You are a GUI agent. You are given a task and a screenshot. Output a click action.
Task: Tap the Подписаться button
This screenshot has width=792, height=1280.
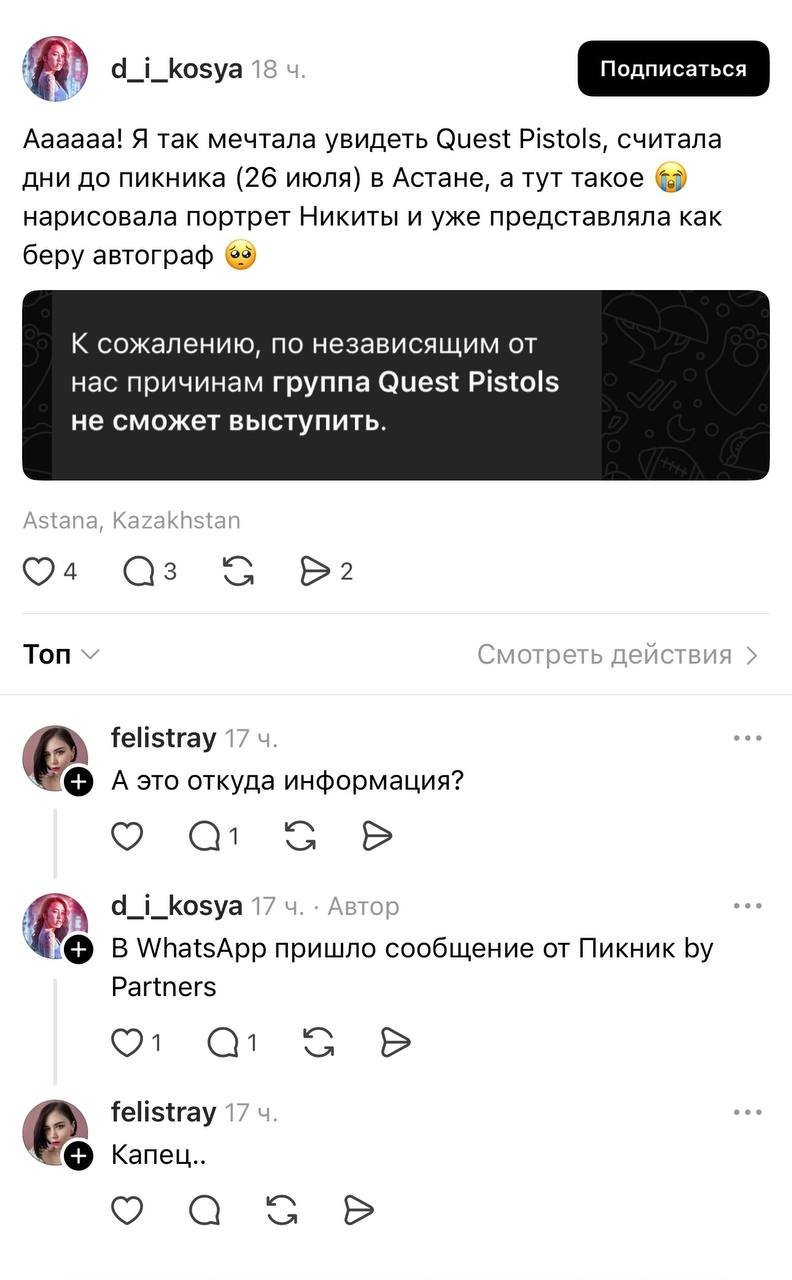(673, 68)
